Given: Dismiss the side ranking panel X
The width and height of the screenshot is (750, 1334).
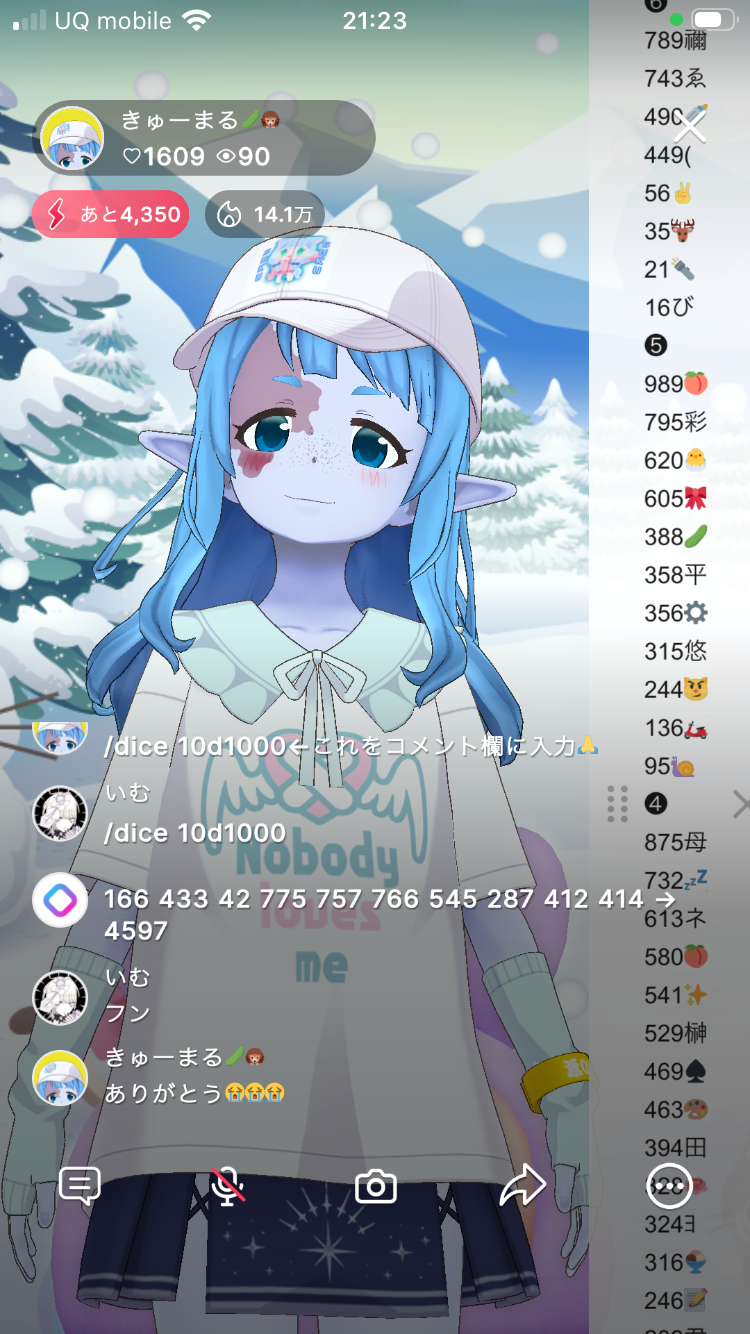Looking at the screenshot, I should (740, 804).
